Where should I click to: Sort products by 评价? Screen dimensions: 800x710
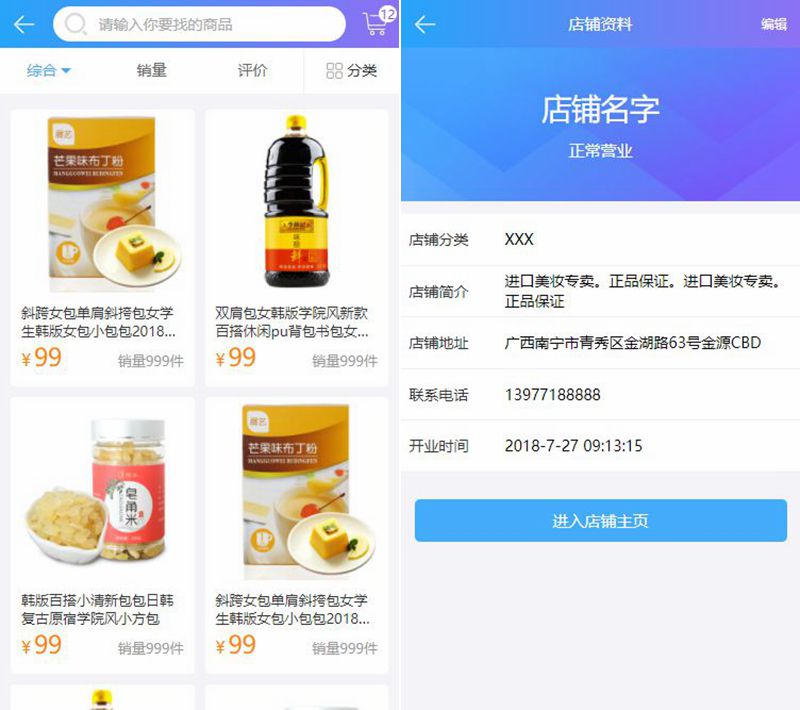[x=253, y=71]
